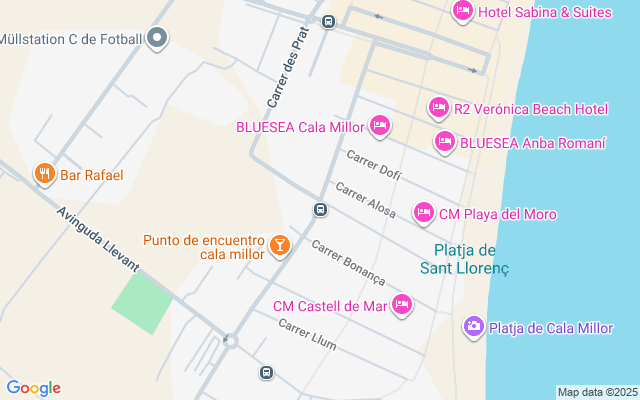Tap the bus stop icon on Carrer Alosa

point(320,209)
